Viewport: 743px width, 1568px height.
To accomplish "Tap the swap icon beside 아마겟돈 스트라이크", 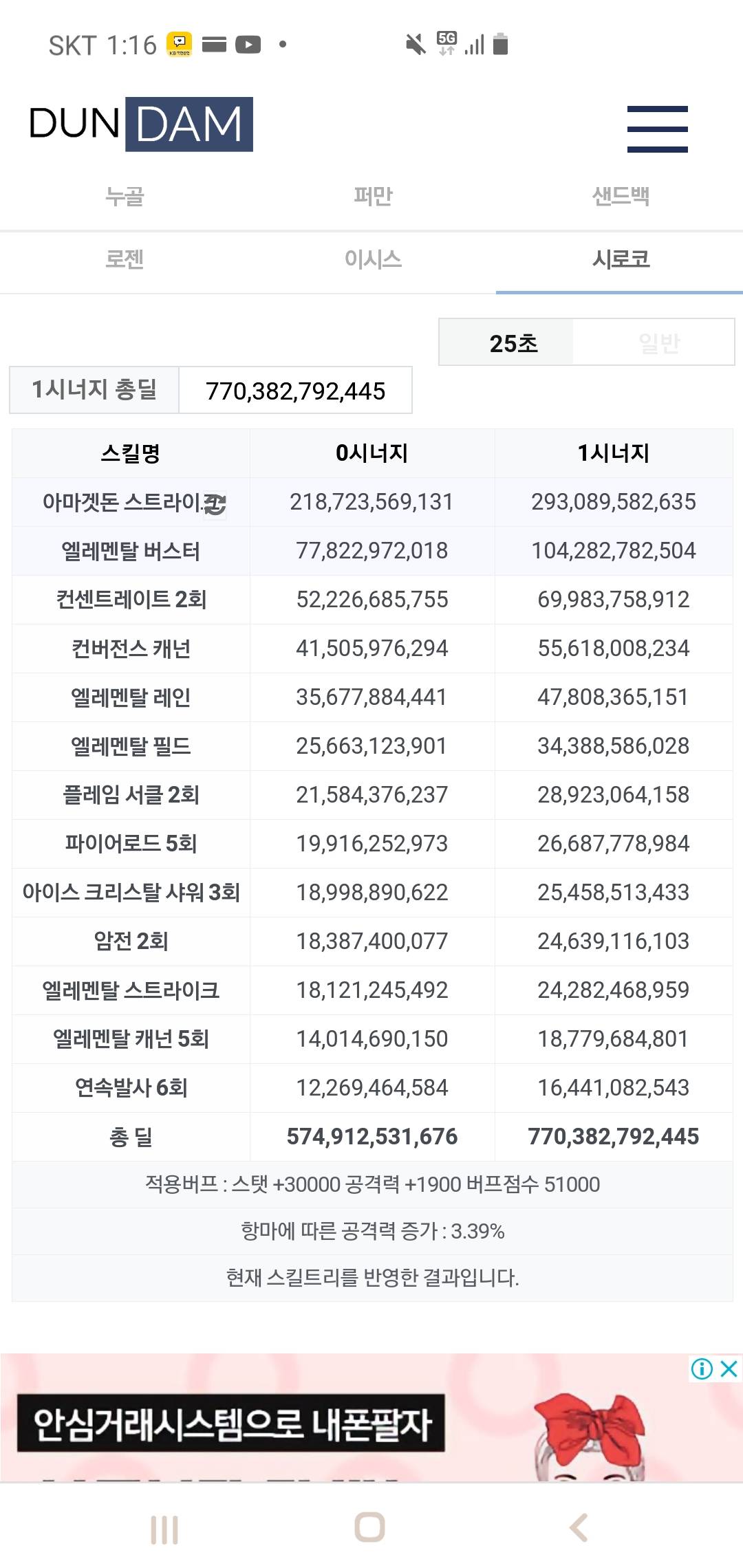I will click(x=215, y=505).
